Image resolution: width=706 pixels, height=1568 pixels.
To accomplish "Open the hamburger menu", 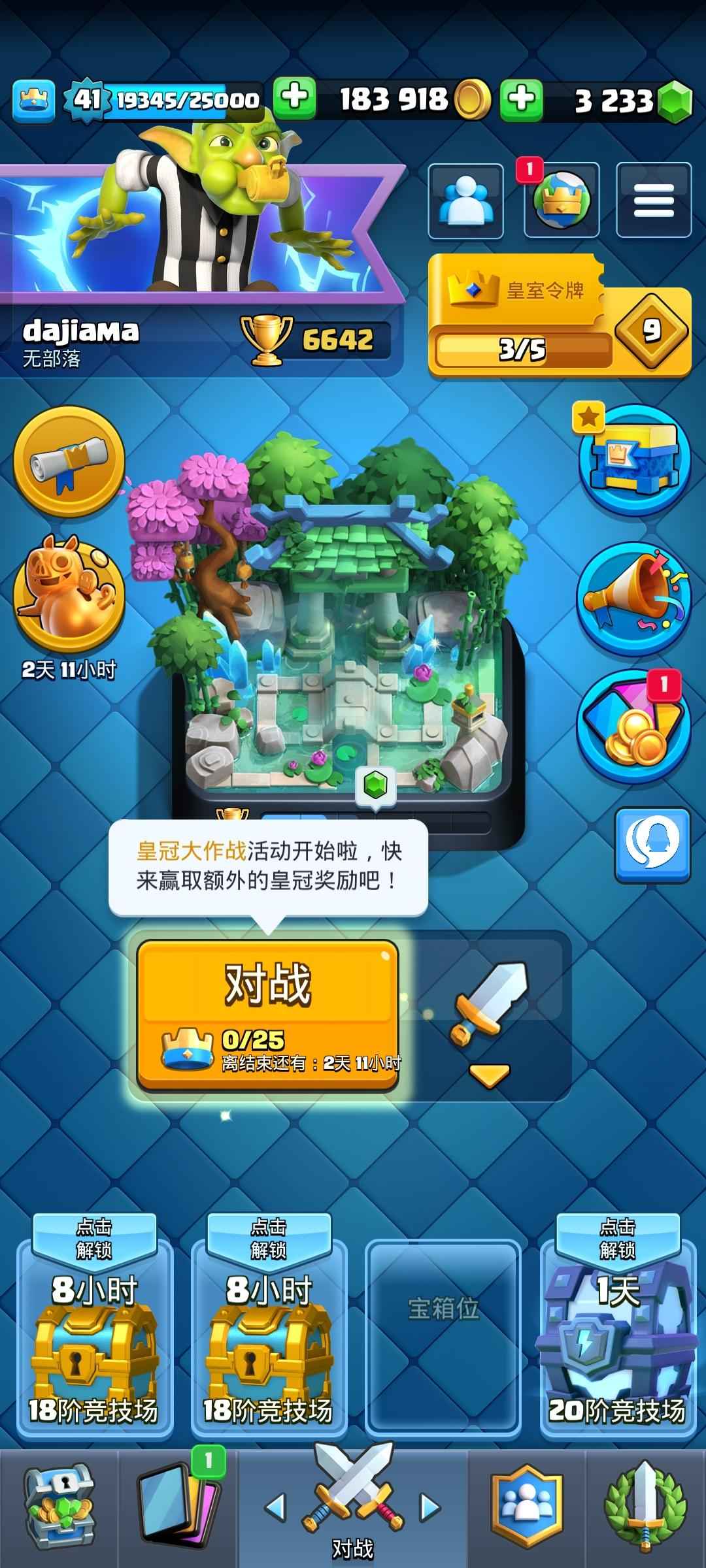I will coord(653,201).
